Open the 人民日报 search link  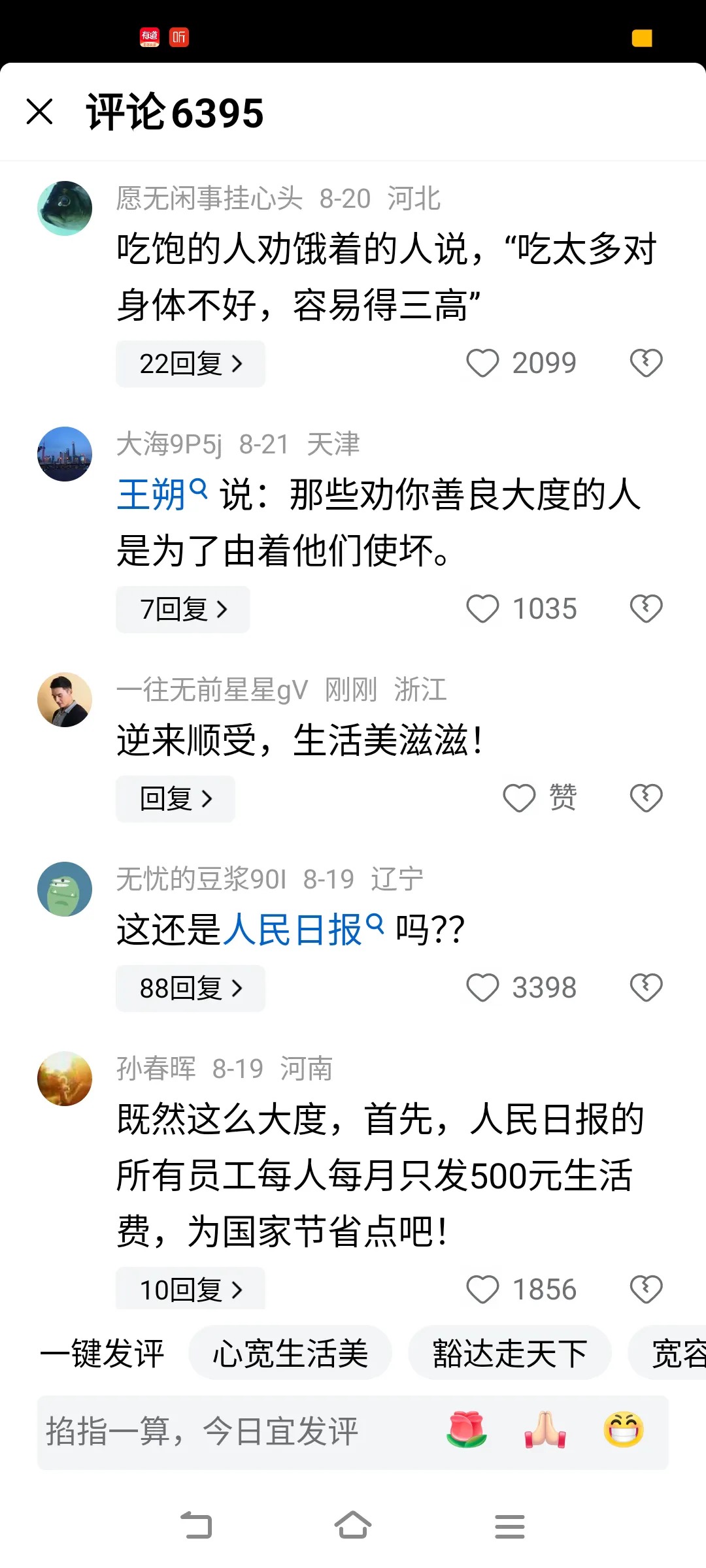coord(294,930)
